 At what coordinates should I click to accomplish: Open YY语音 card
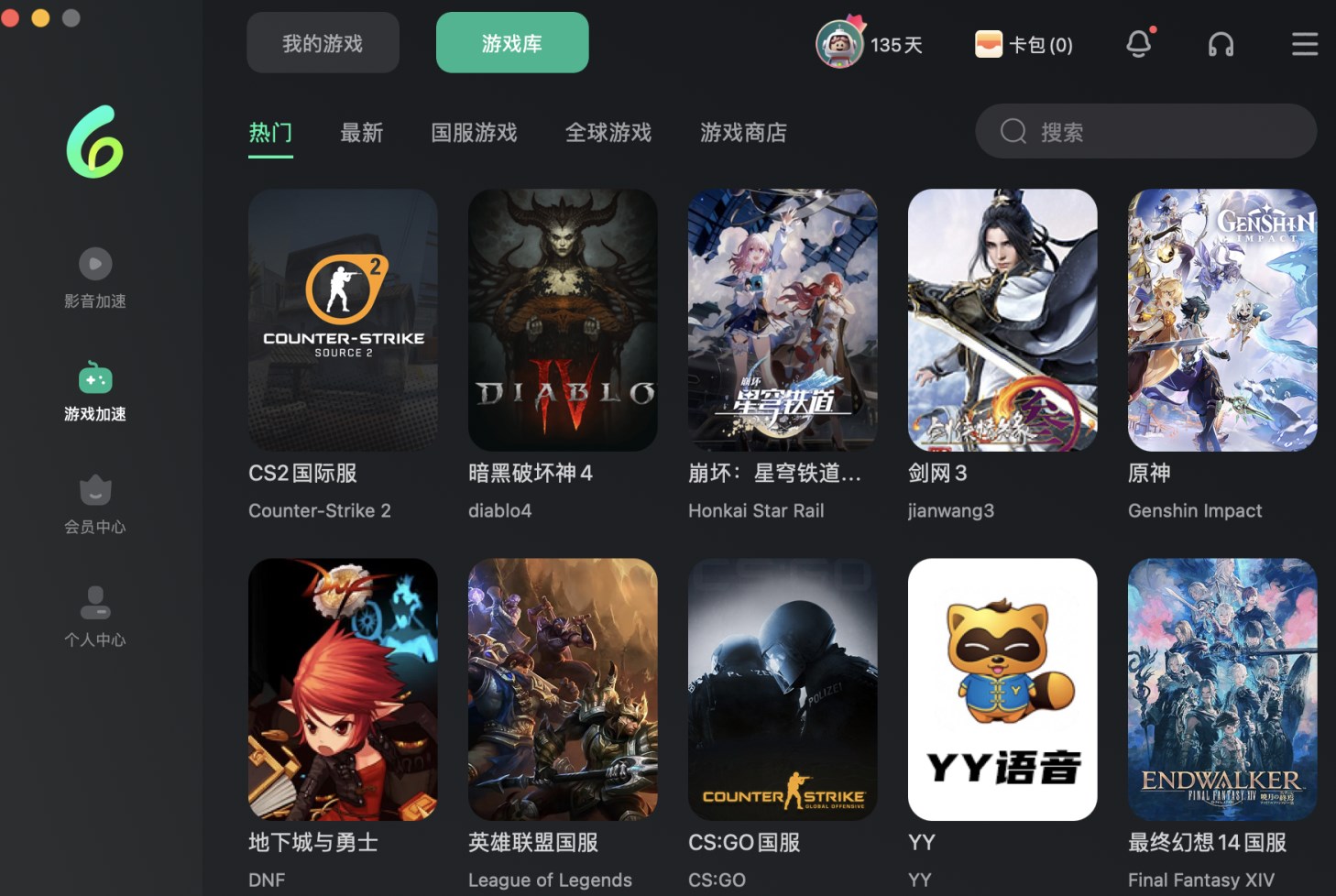pos(1002,689)
